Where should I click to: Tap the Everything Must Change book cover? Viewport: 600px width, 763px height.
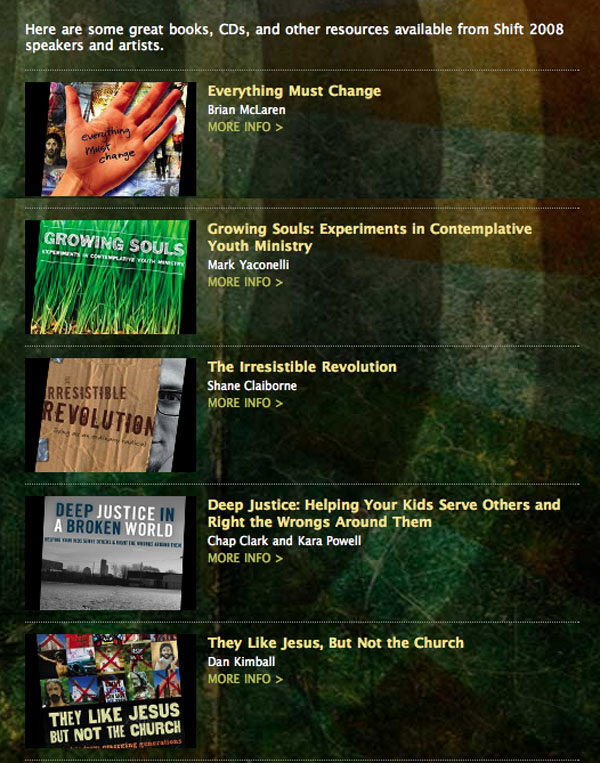(111, 139)
